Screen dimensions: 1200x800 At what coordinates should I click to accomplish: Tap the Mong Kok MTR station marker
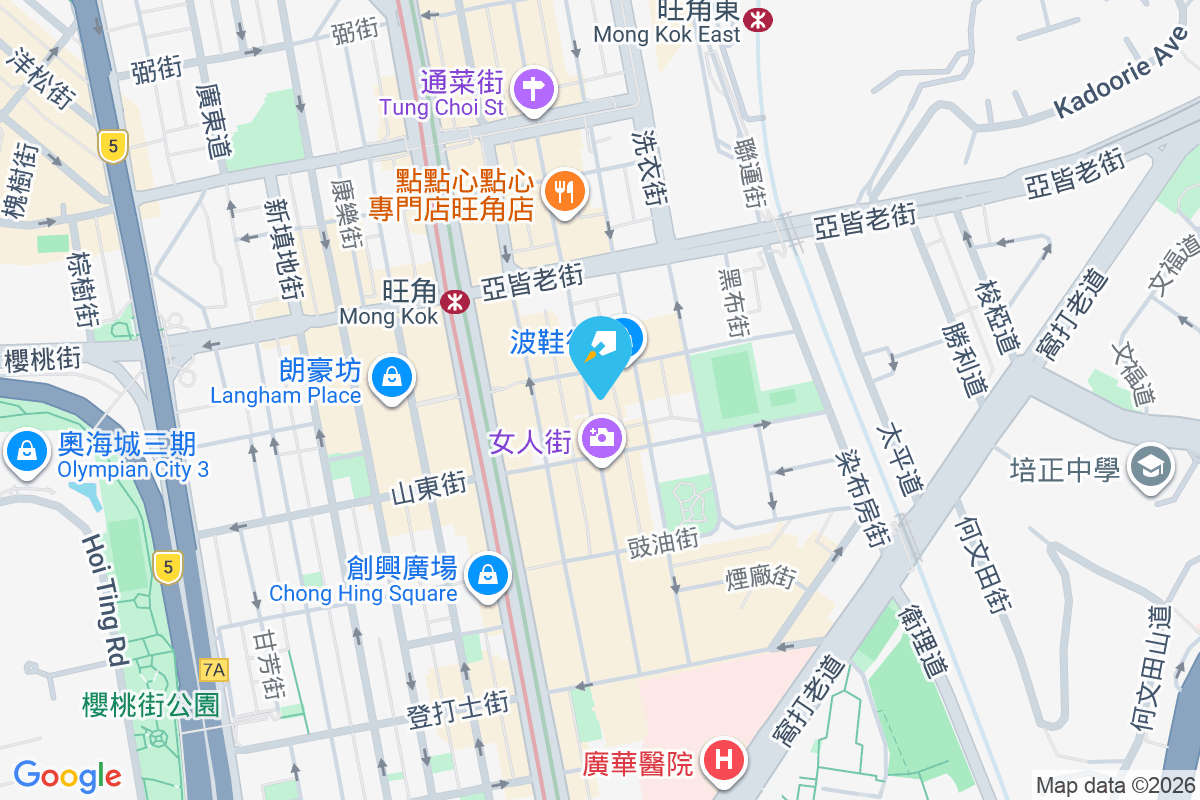coord(455,300)
